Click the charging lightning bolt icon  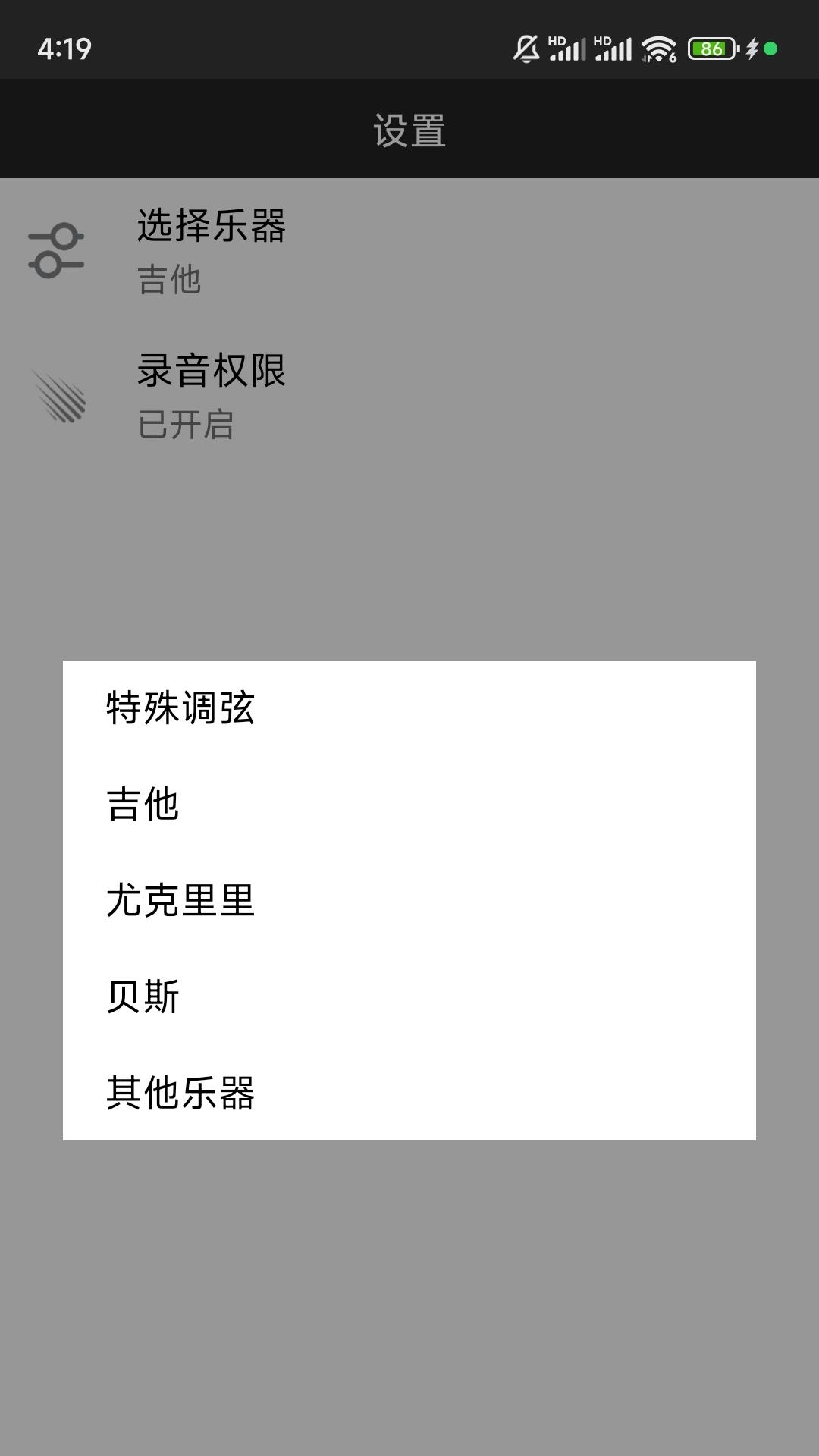[751, 47]
